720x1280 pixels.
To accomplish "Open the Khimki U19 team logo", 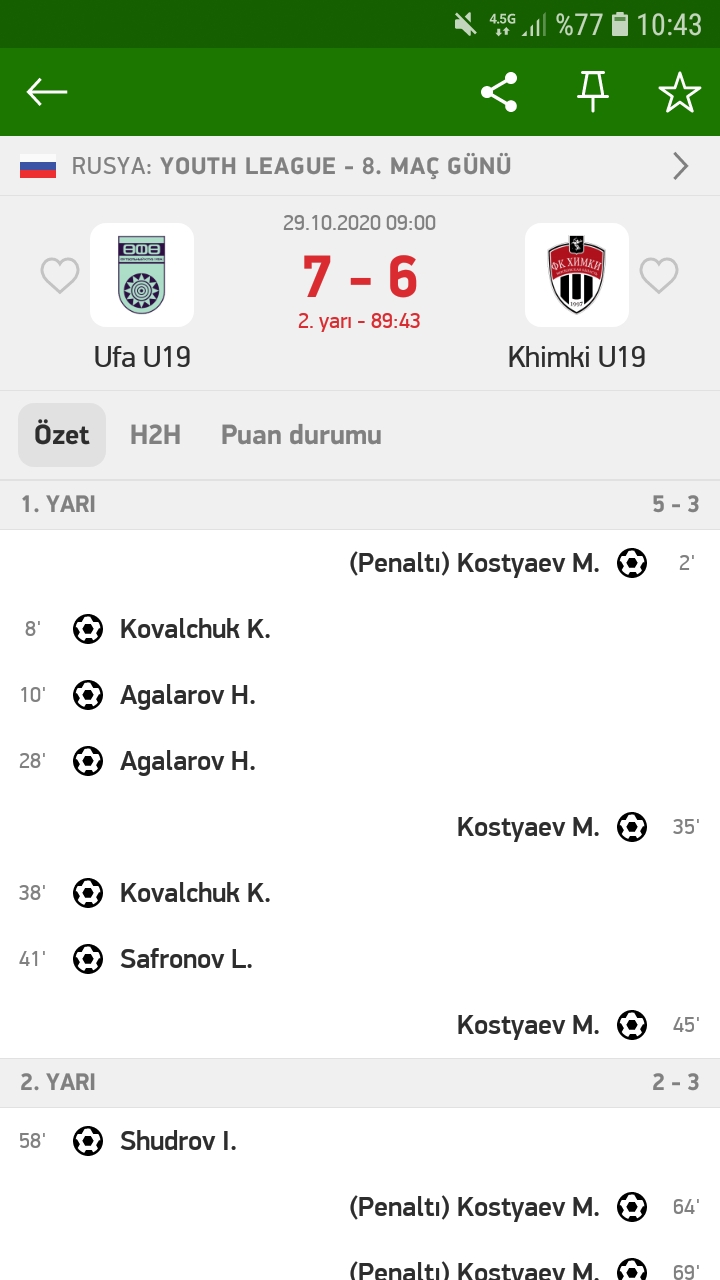I will pos(577,275).
